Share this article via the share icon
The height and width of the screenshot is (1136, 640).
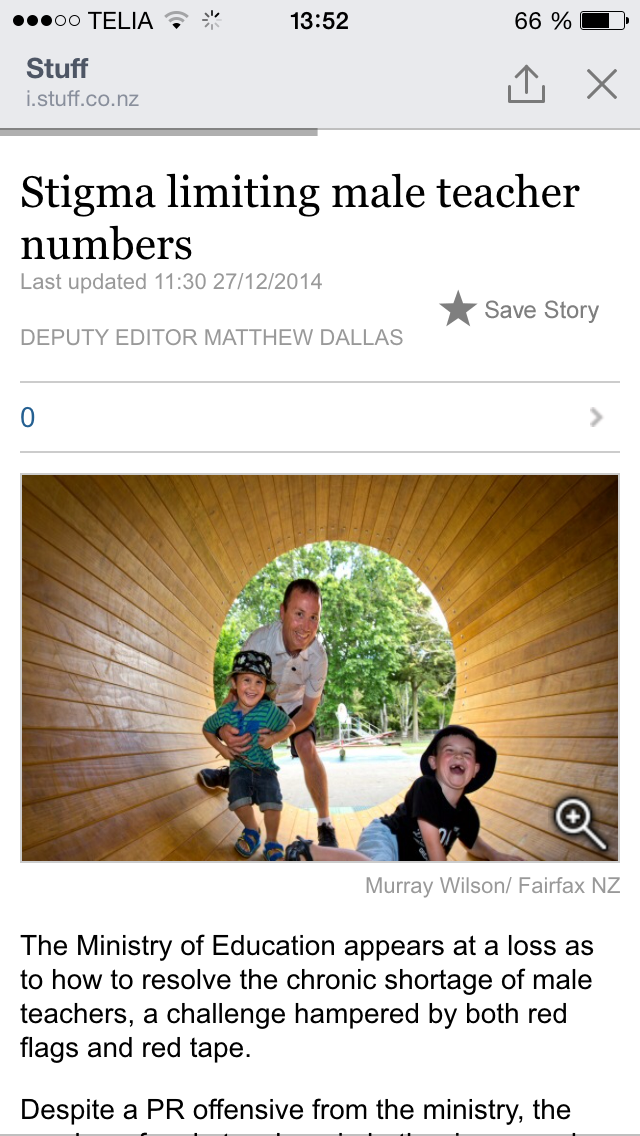tap(526, 85)
